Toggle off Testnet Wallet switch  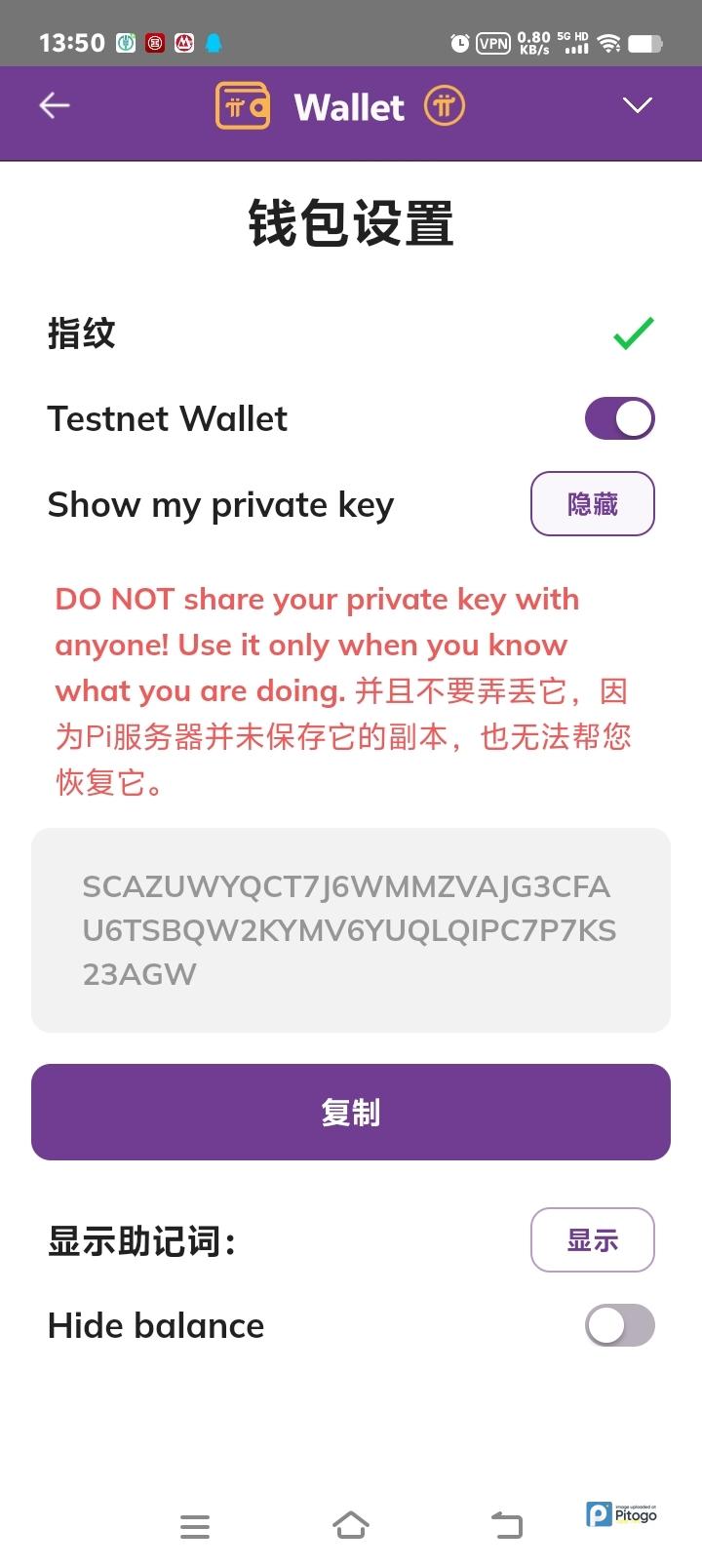(619, 418)
